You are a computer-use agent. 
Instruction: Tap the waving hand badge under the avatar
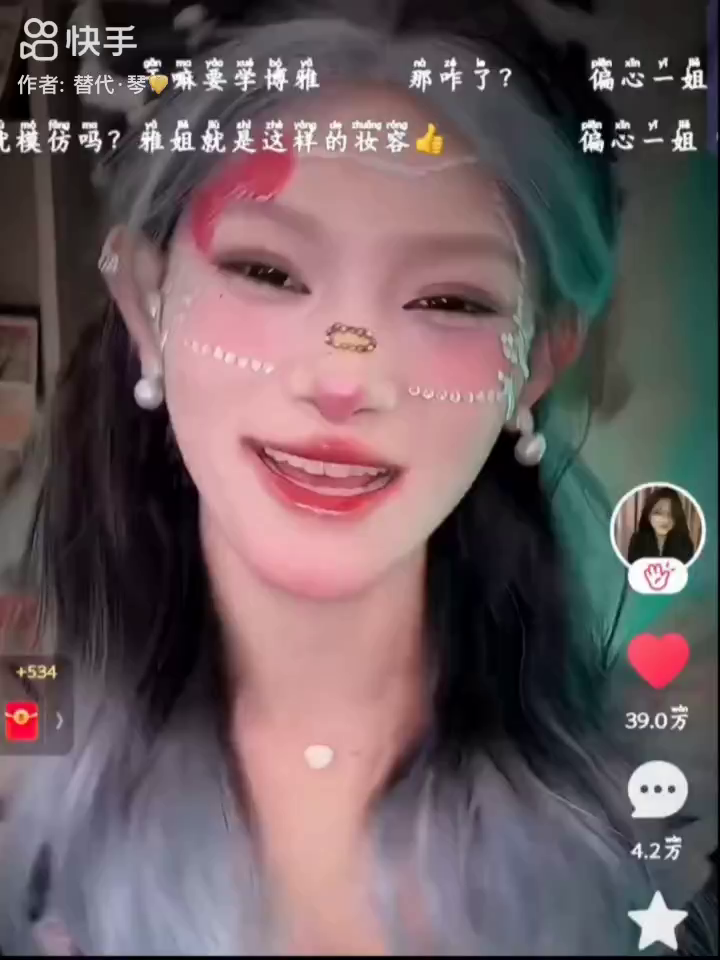coord(657,576)
